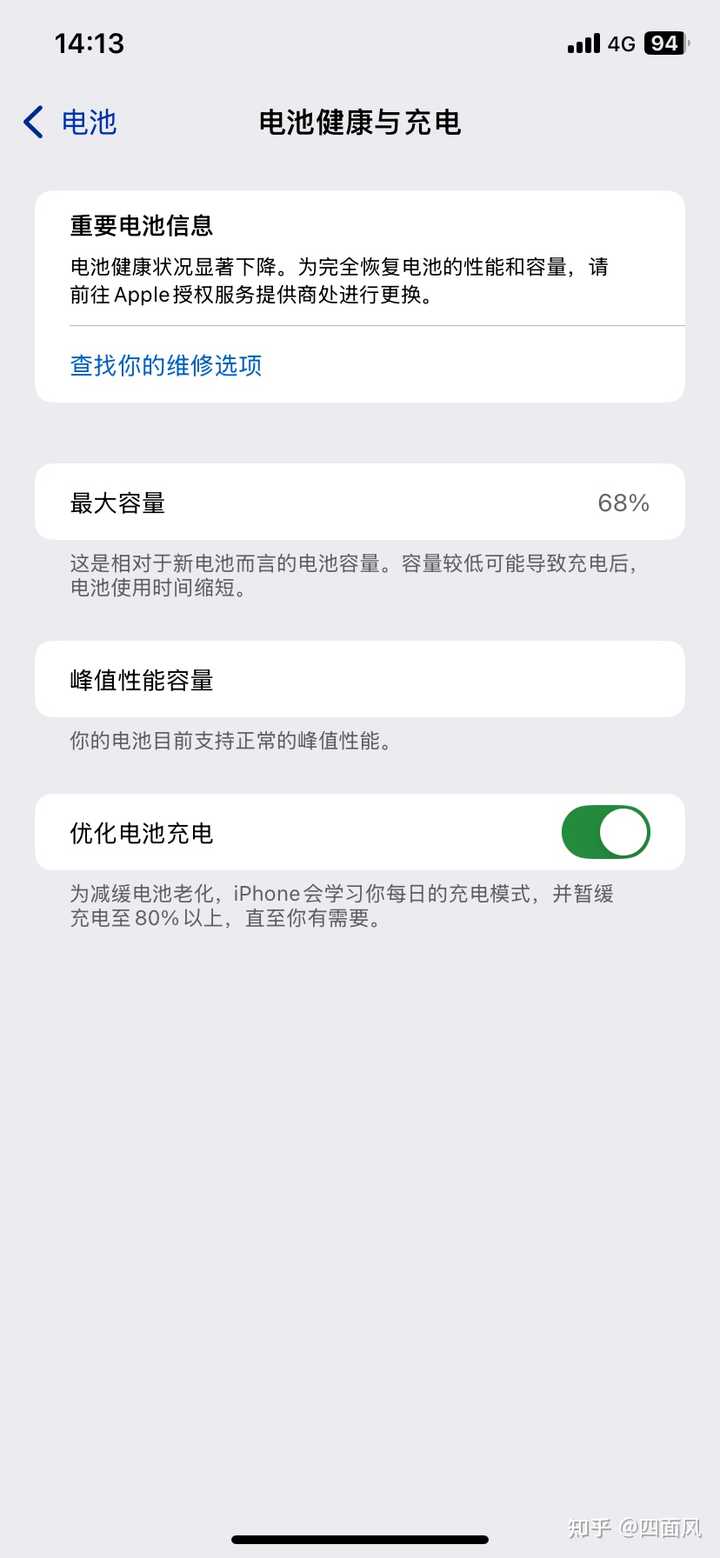Go back to the 电池 settings page
The image size is (720, 1558).
pyautogui.click(x=70, y=123)
